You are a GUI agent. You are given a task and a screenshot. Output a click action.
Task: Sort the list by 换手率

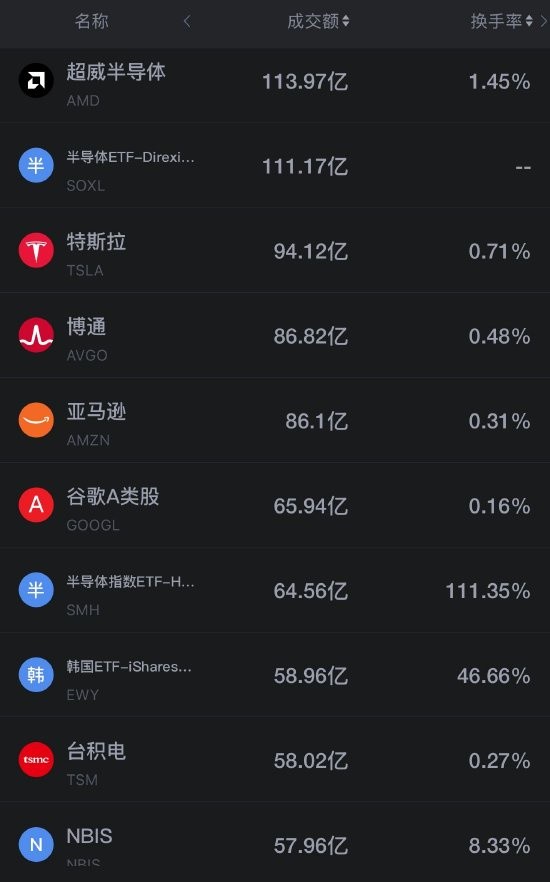click(x=501, y=21)
